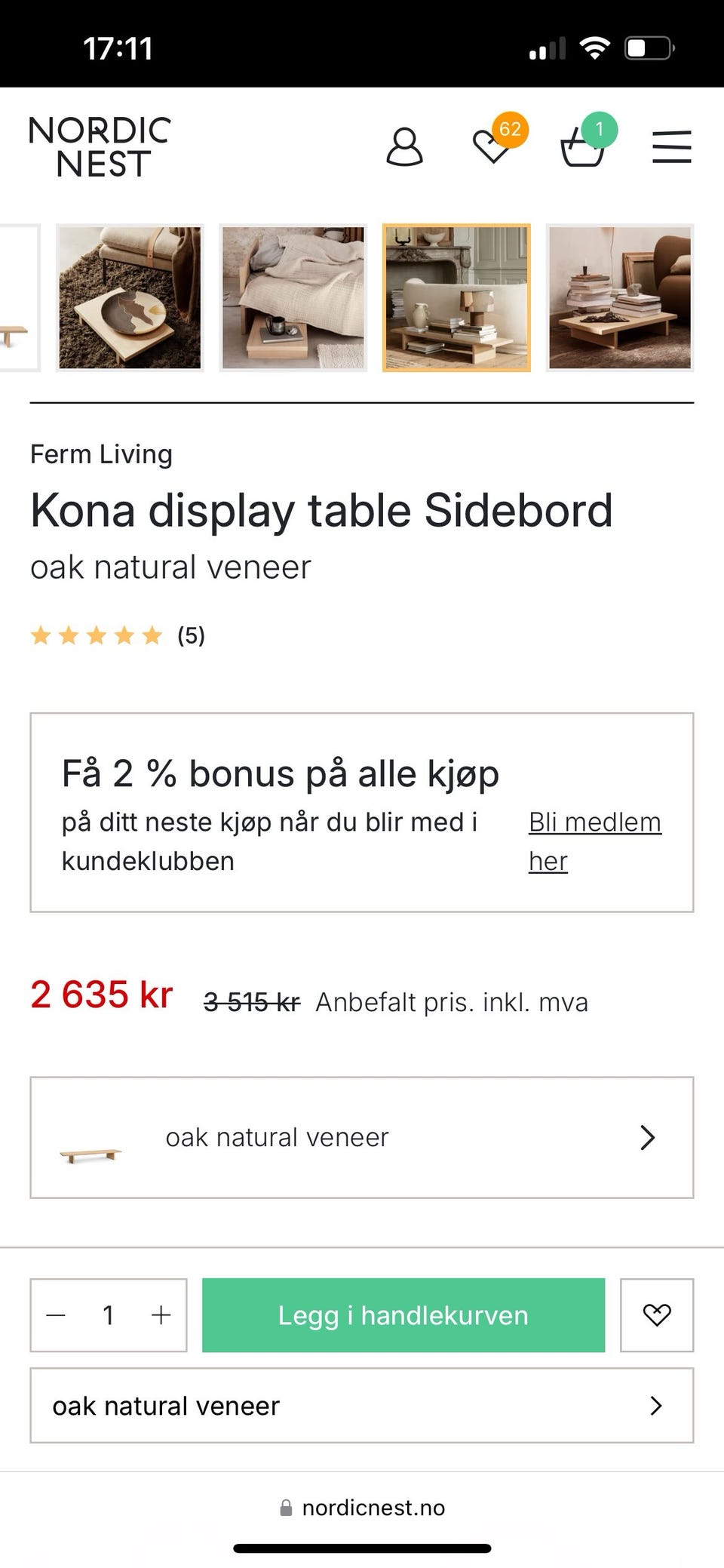Screen dimensions: 724x1568
Task: Click the padlock icon near nordicnest.no
Action: [287, 1508]
